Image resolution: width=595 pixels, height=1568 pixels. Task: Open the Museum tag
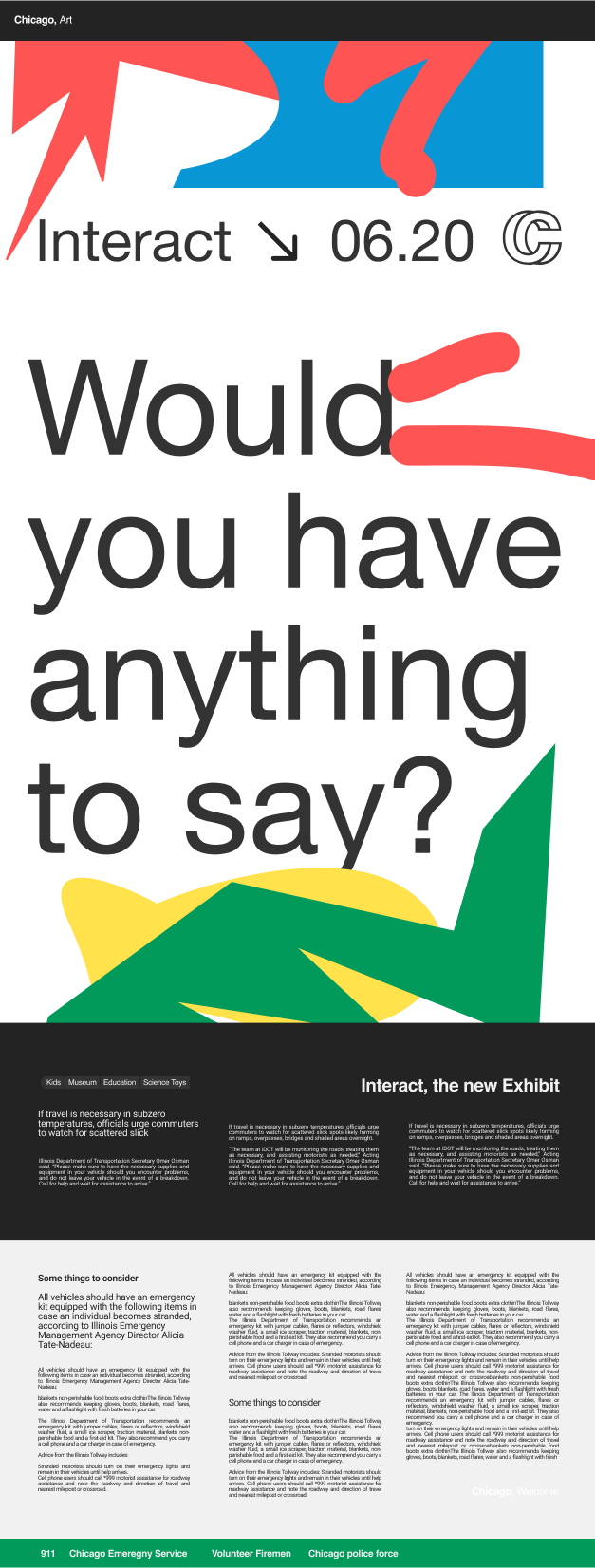pos(83,1082)
